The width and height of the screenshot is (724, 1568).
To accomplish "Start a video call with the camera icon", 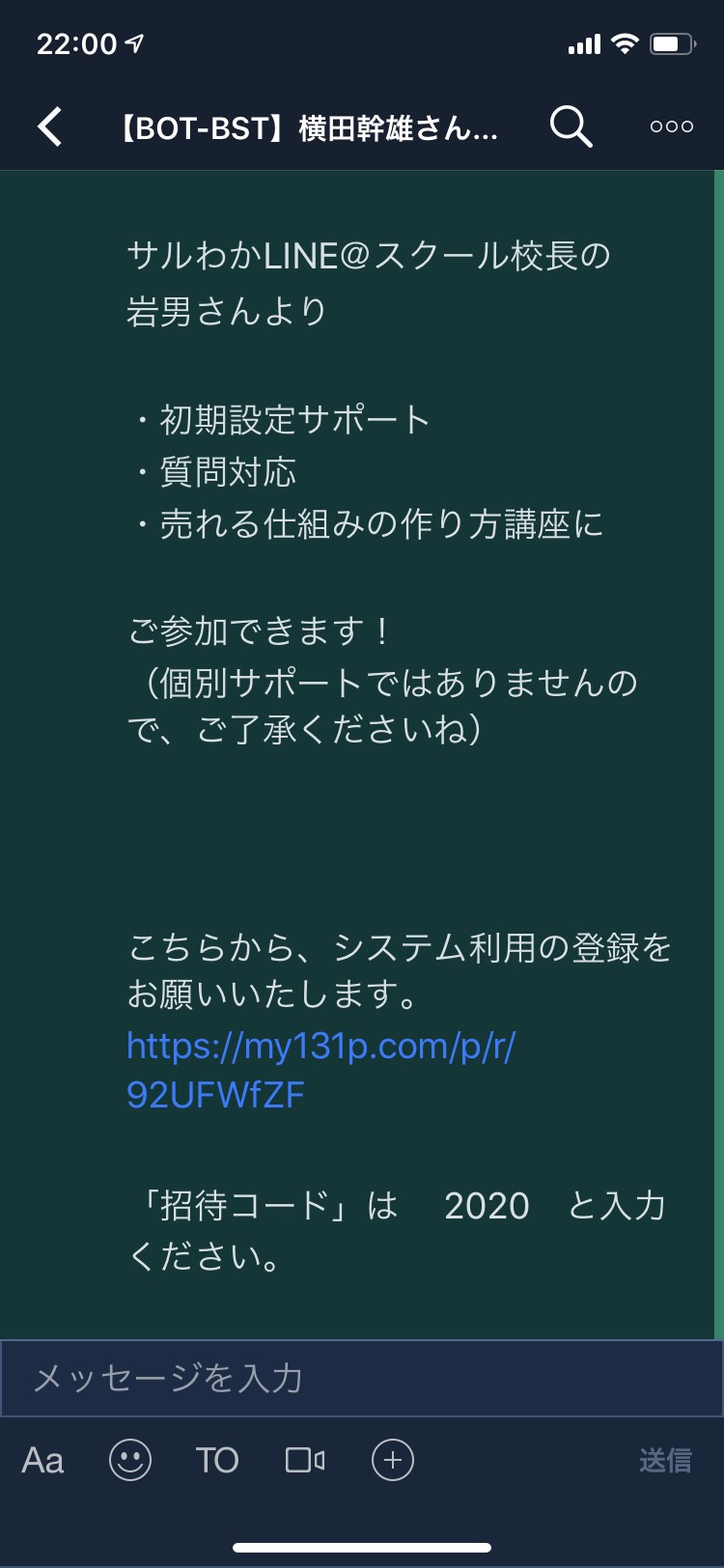I will (x=305, y=1459).
